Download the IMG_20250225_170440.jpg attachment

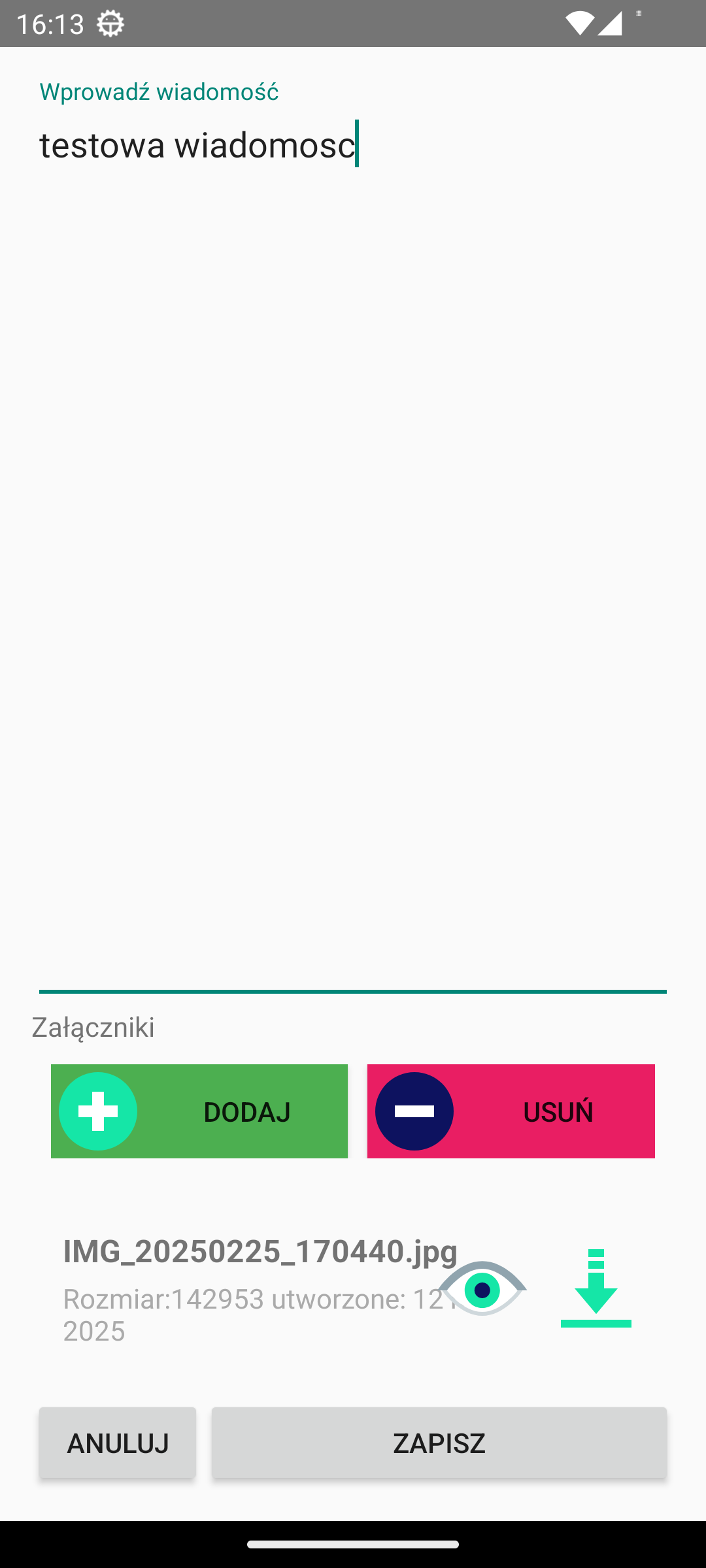[x=596, y=1289]
